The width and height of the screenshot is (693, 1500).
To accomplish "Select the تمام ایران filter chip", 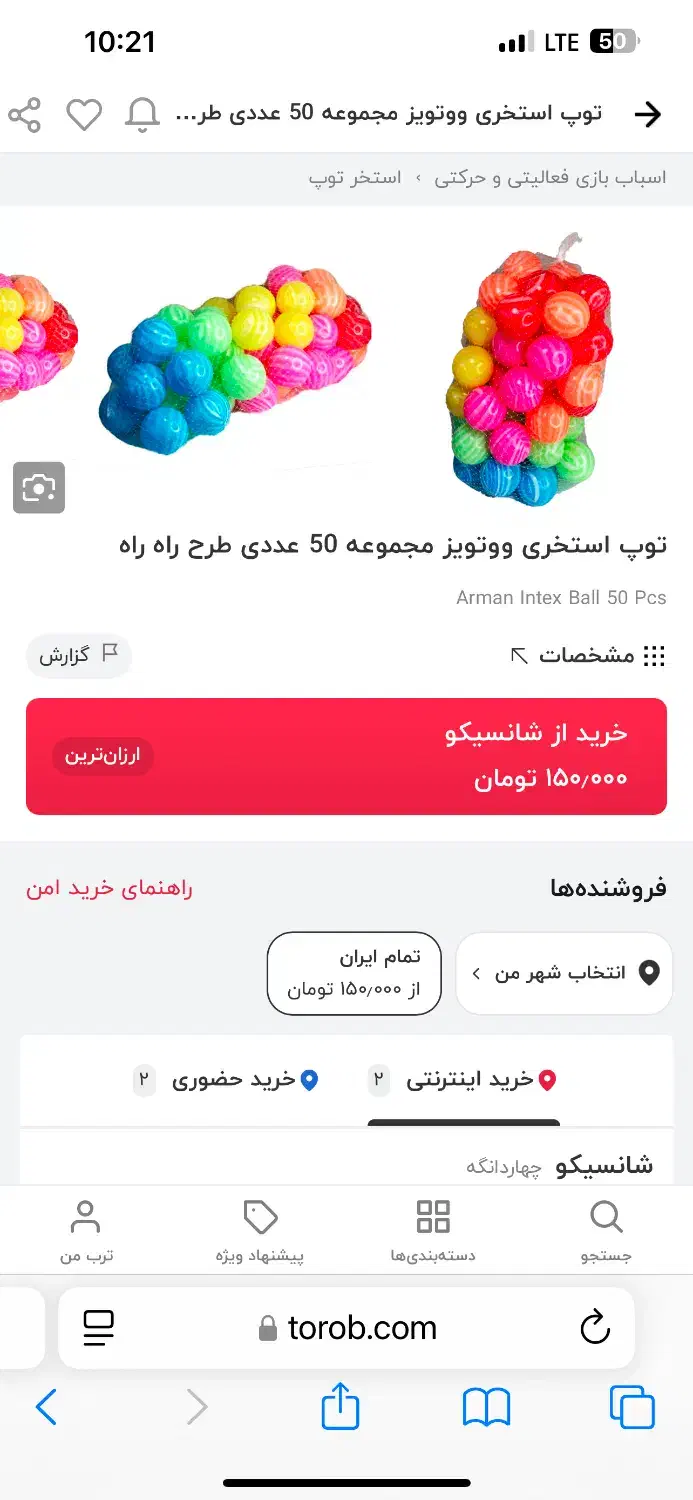I will 354,973.
